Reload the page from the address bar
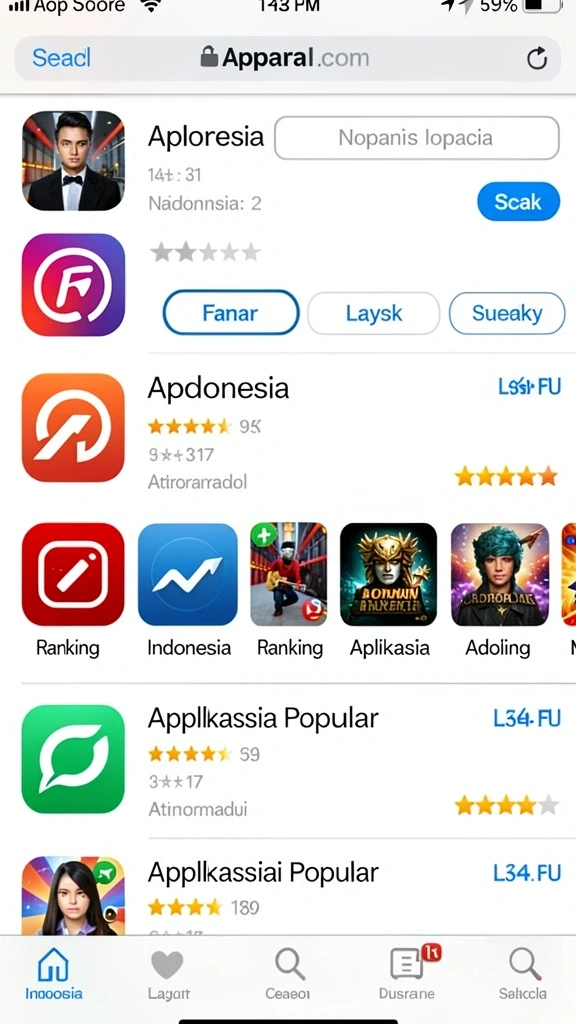The width and height of the screenshot is (576, 1024). point(537,59)
